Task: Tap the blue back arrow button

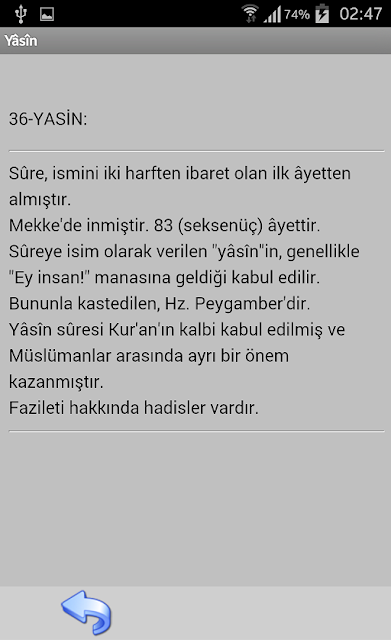Action: [x=86, y=612]
